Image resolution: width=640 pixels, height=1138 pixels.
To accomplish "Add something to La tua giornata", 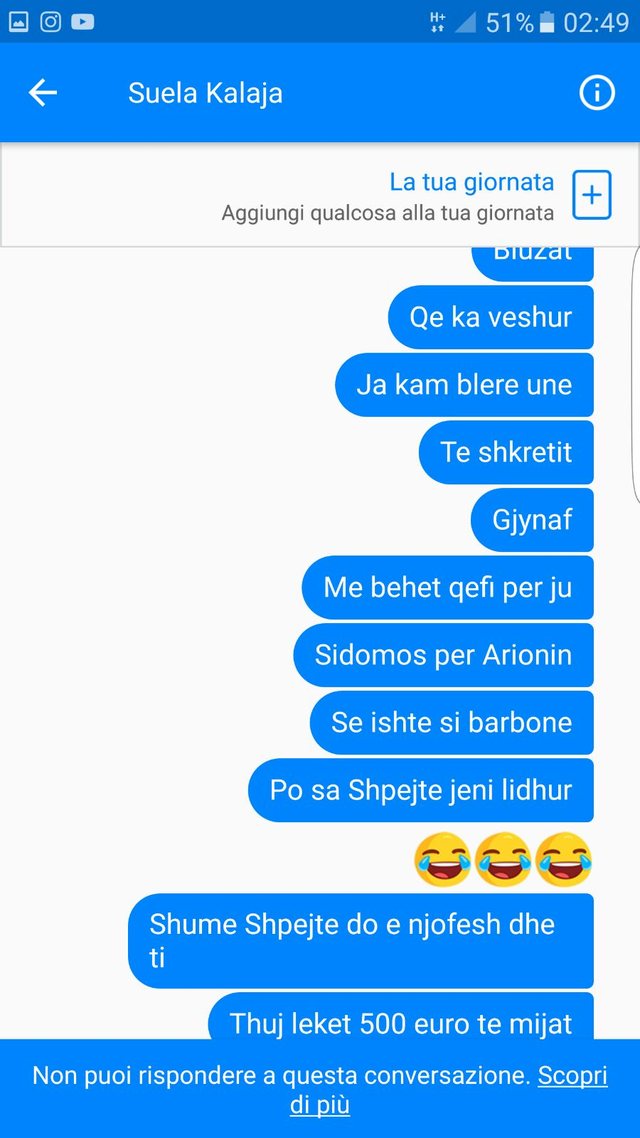I will [x=591, y=194].
